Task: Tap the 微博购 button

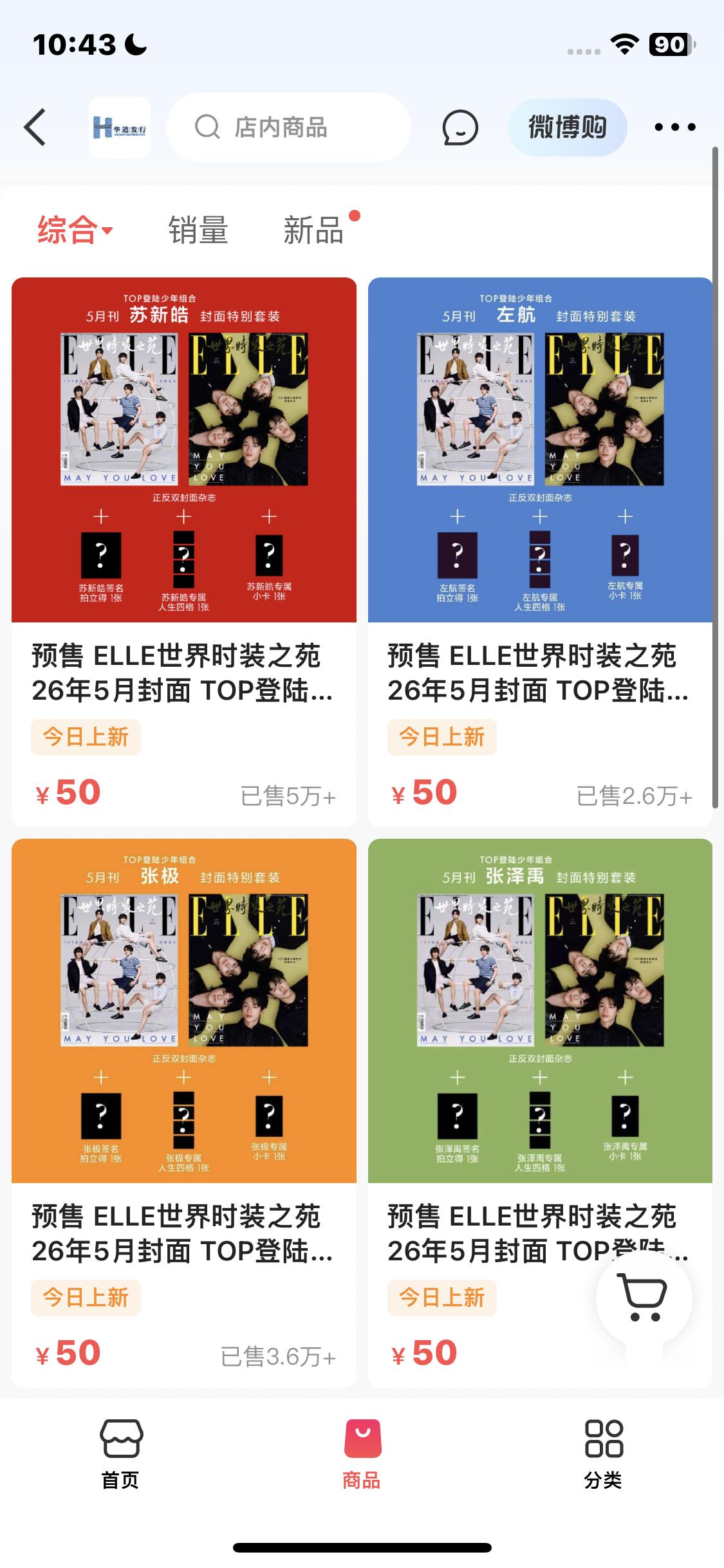Action: coord(568,127)
